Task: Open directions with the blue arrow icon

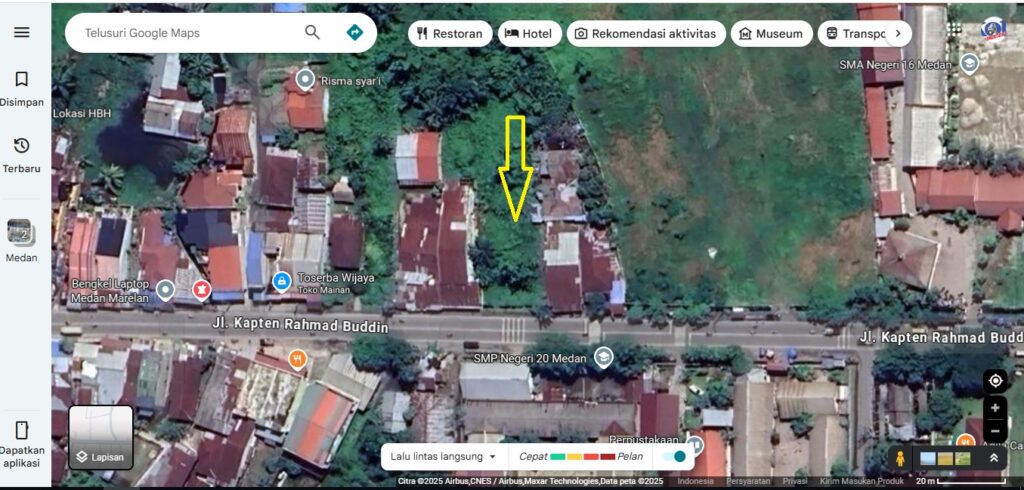Action: click(x=354, y=32)
